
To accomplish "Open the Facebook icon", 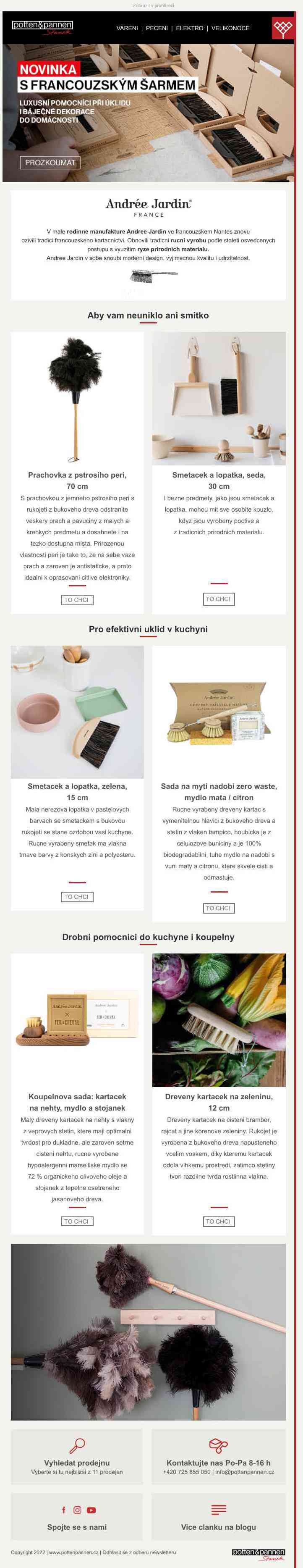I will coord(63,1510).
